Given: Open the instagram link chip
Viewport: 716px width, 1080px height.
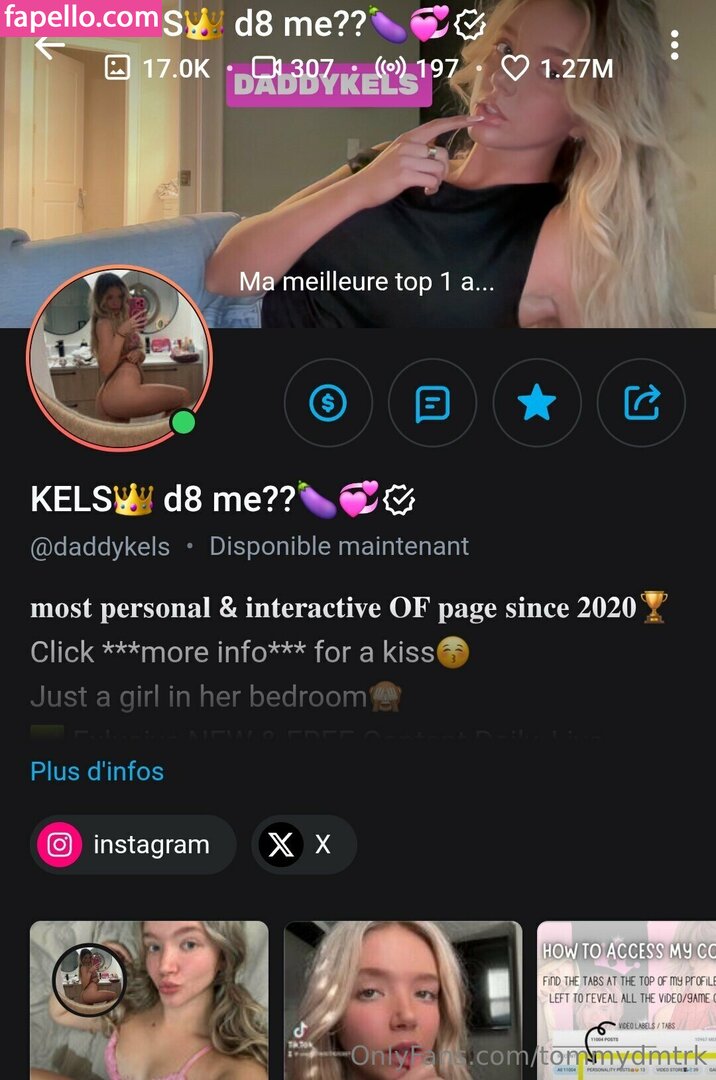Looking at the screenshot, I should coord(133,845).
